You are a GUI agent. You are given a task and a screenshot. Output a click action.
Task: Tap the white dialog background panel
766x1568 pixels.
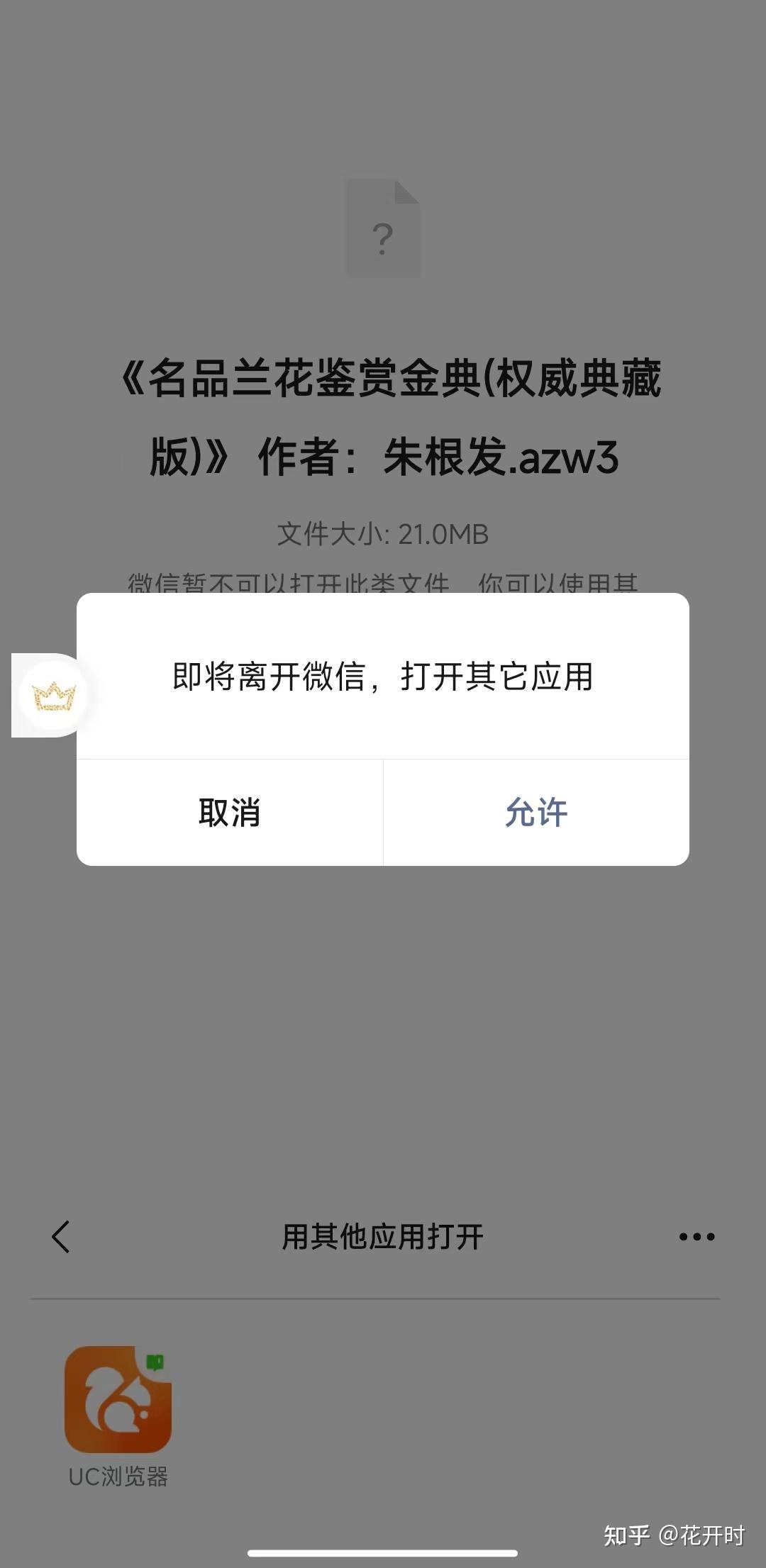(x=383, y=730)
